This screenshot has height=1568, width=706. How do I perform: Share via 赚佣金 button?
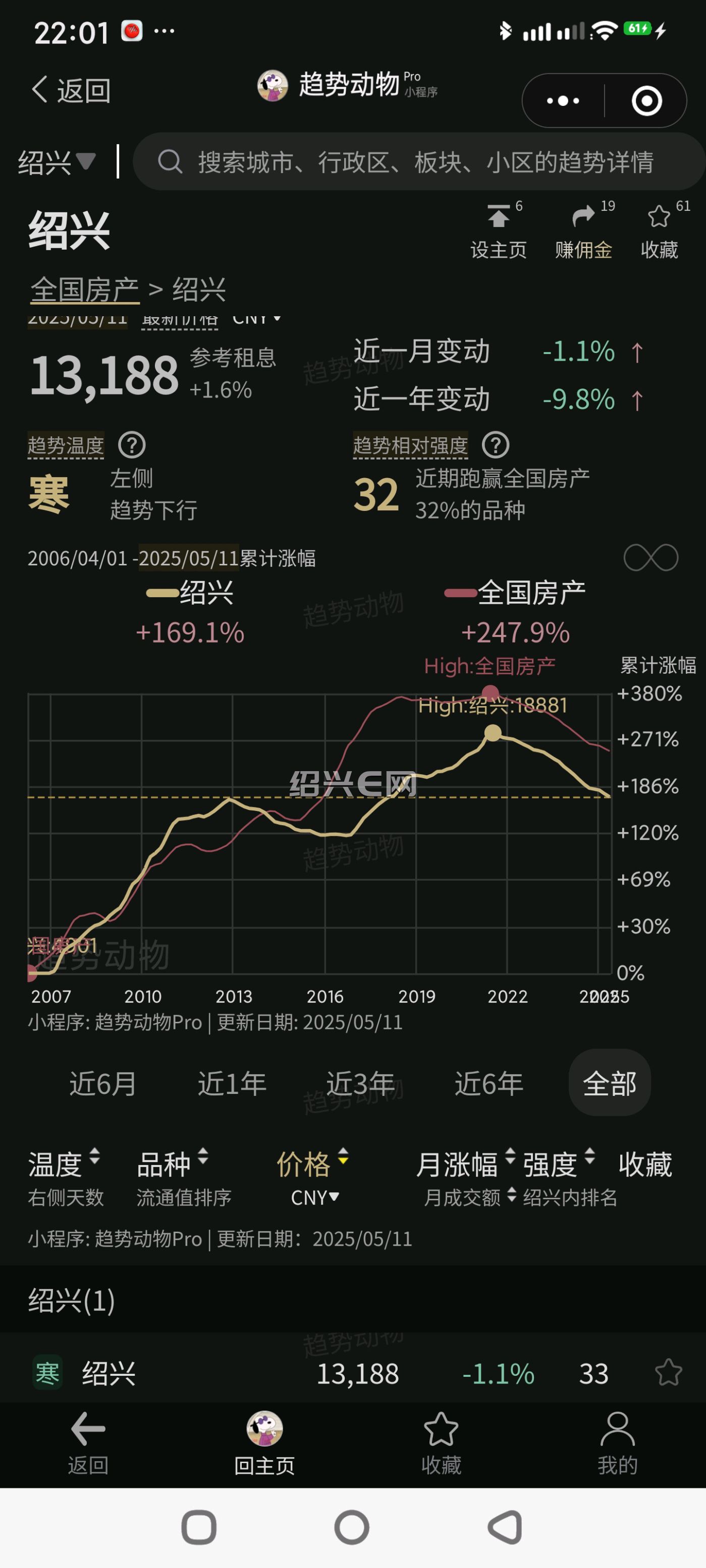583,233
